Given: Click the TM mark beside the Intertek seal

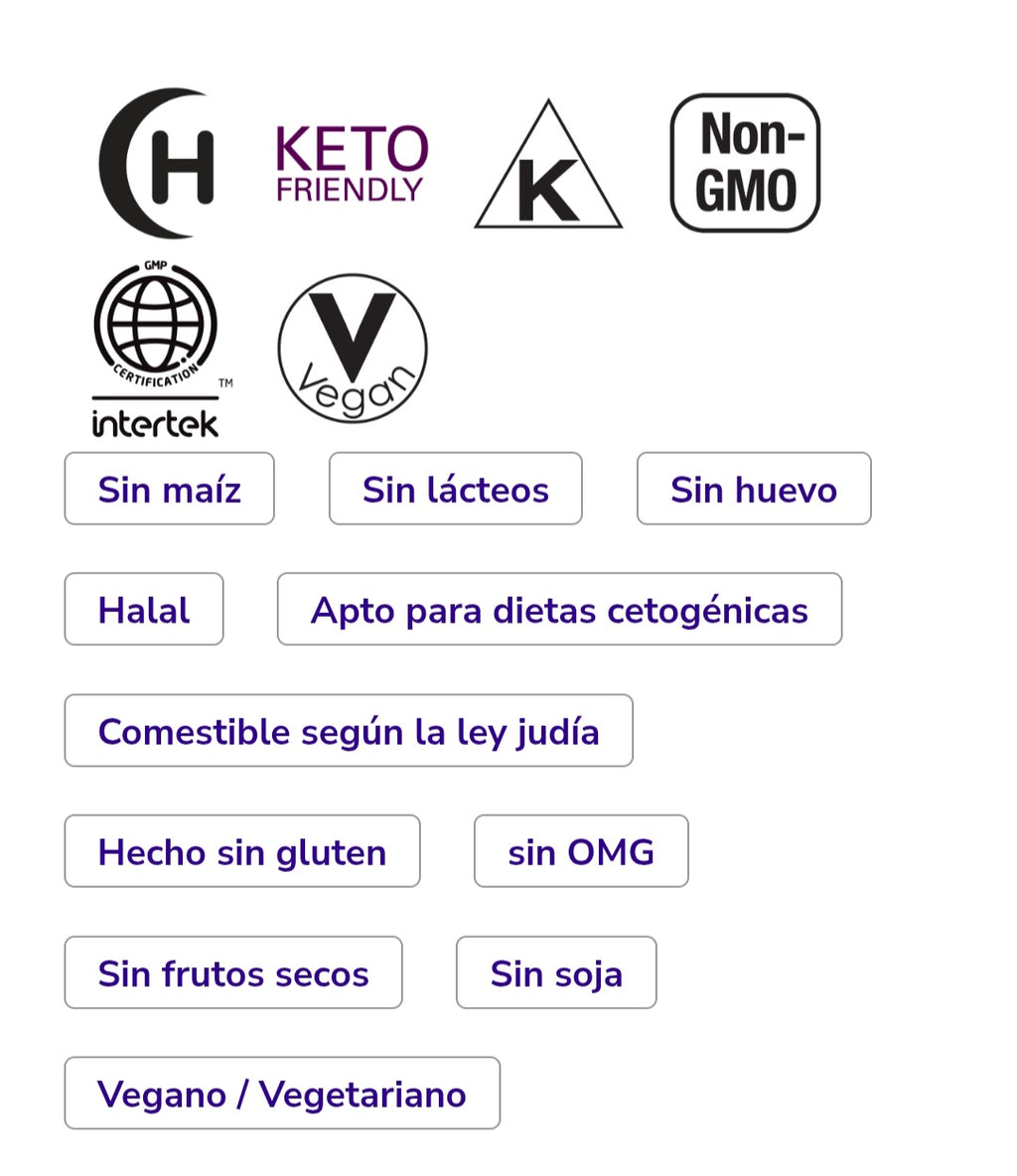Looking at the screenshot, I should click(x=226, y=382).
